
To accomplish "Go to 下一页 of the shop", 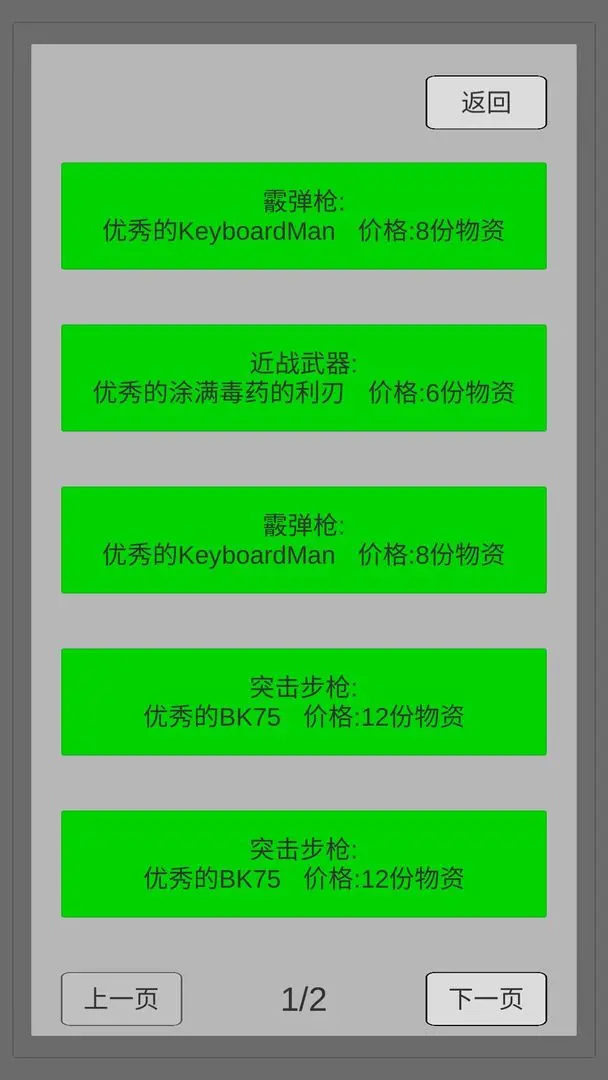I will (x=486, y=999).
